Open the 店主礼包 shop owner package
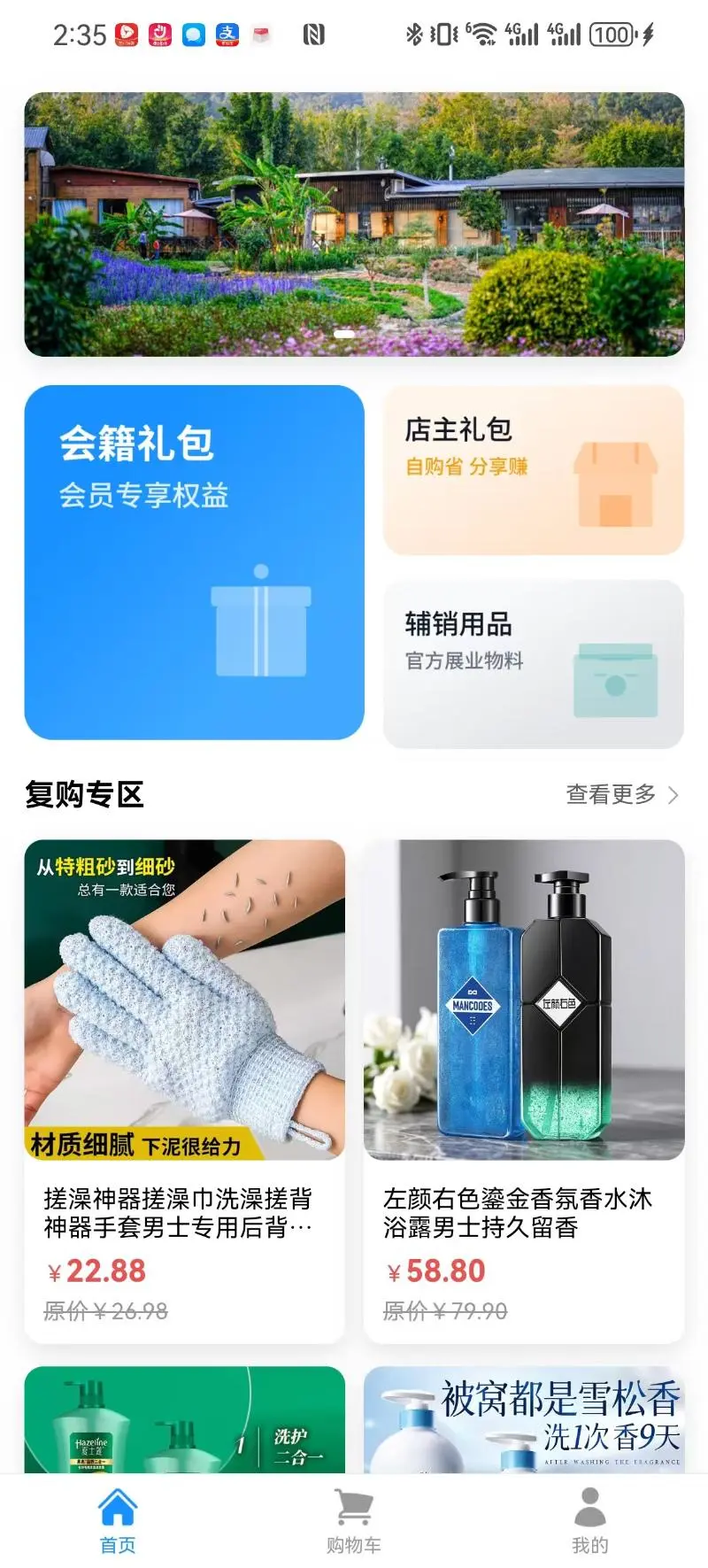708x1568 pixels. 534,469
